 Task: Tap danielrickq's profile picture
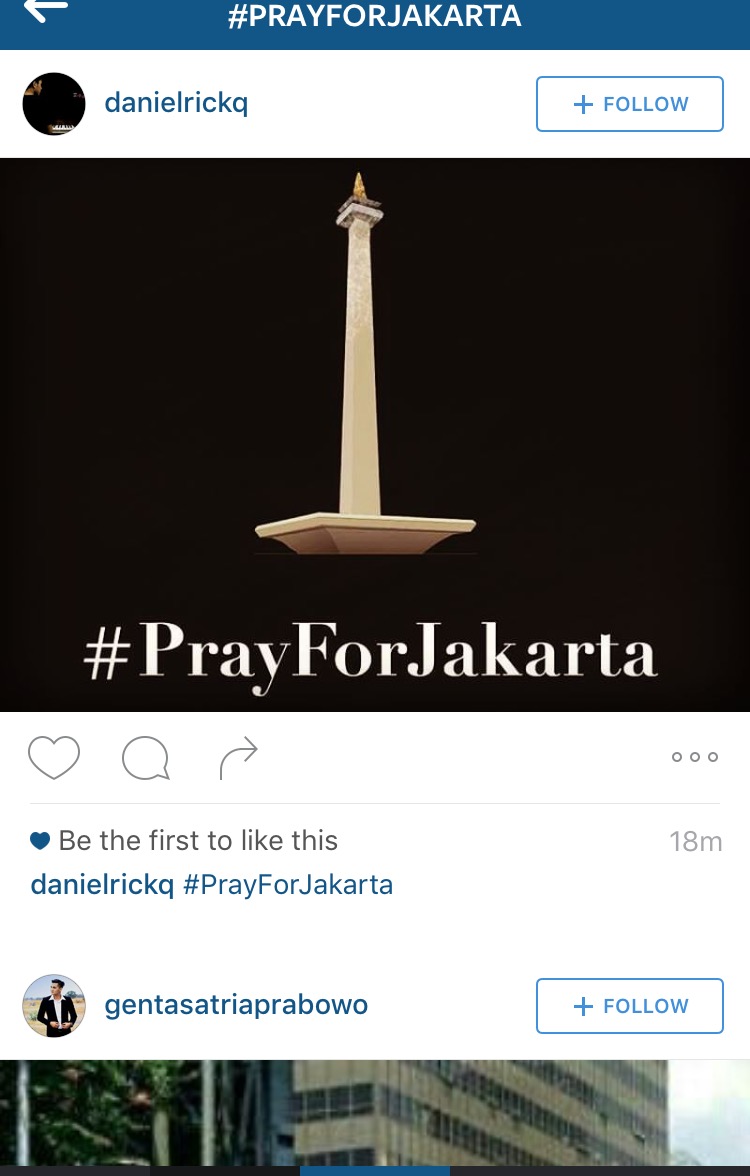pyautogui.click(x=54, y=104)
